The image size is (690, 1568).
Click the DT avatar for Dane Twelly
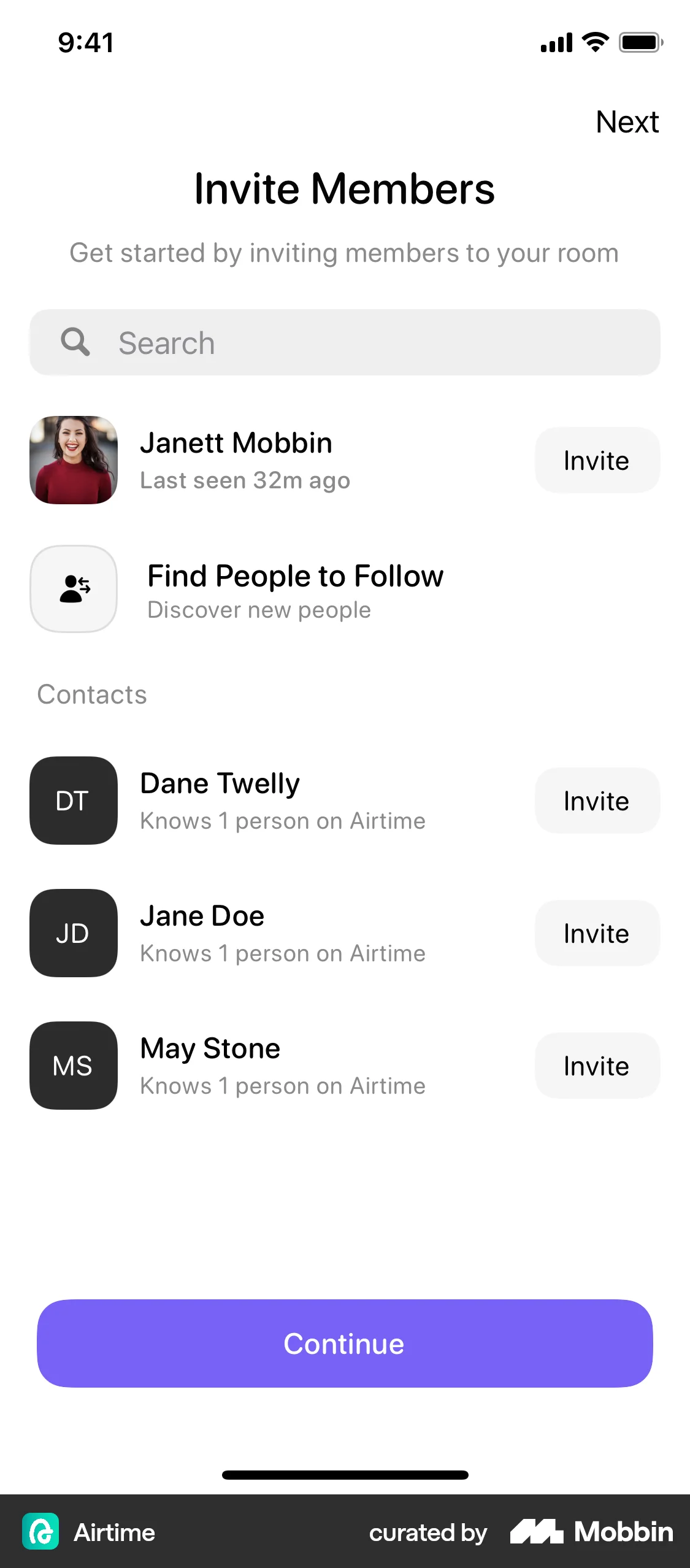73,801
